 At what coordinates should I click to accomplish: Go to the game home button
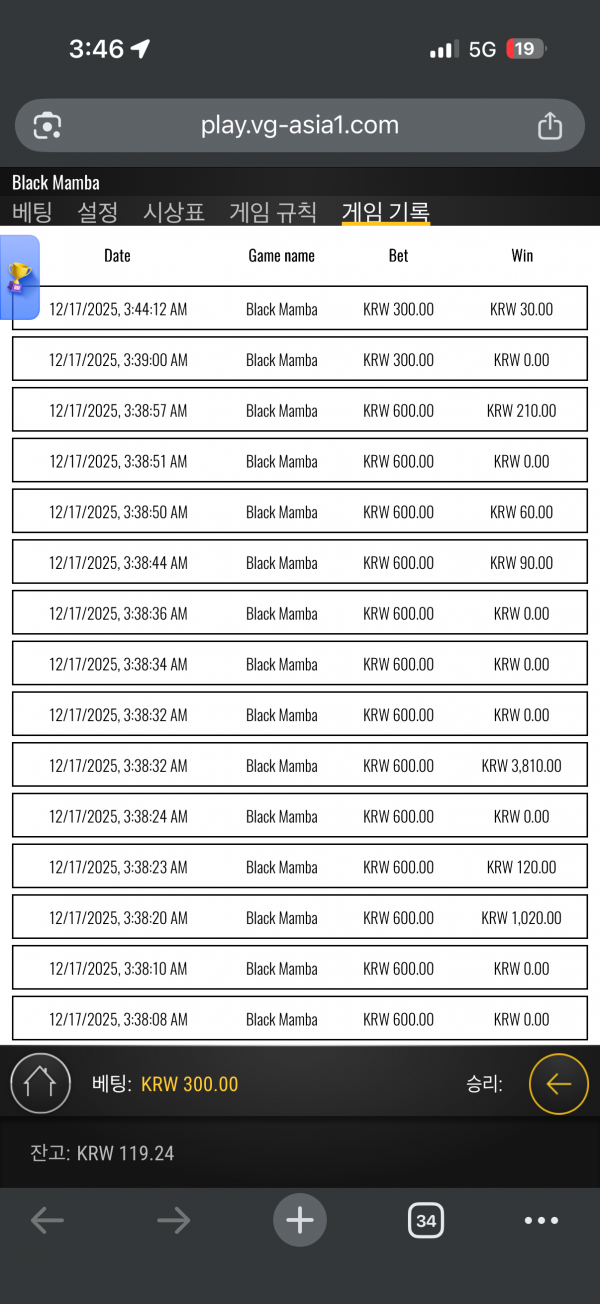[40, 1083]
